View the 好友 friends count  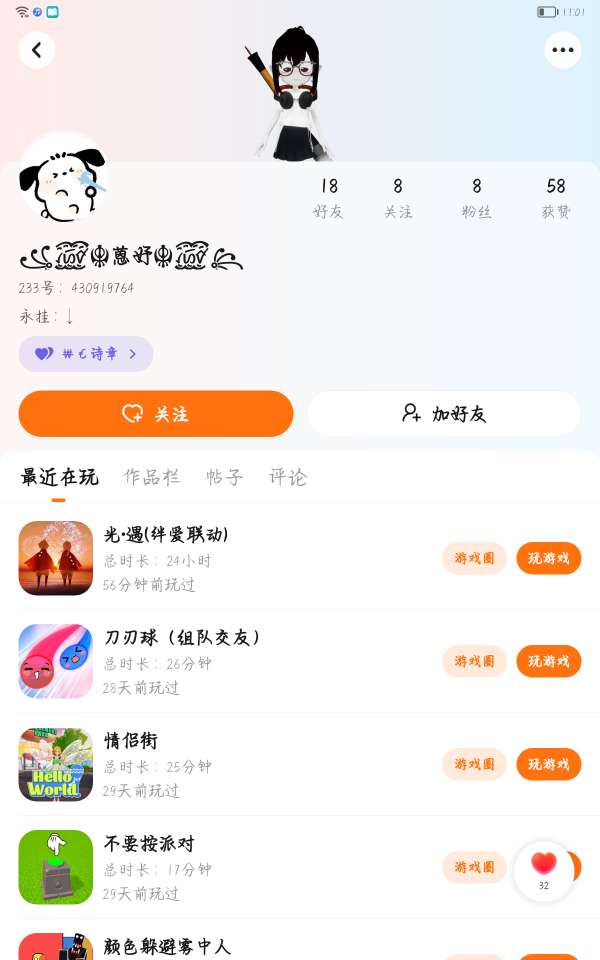(329, 197)
